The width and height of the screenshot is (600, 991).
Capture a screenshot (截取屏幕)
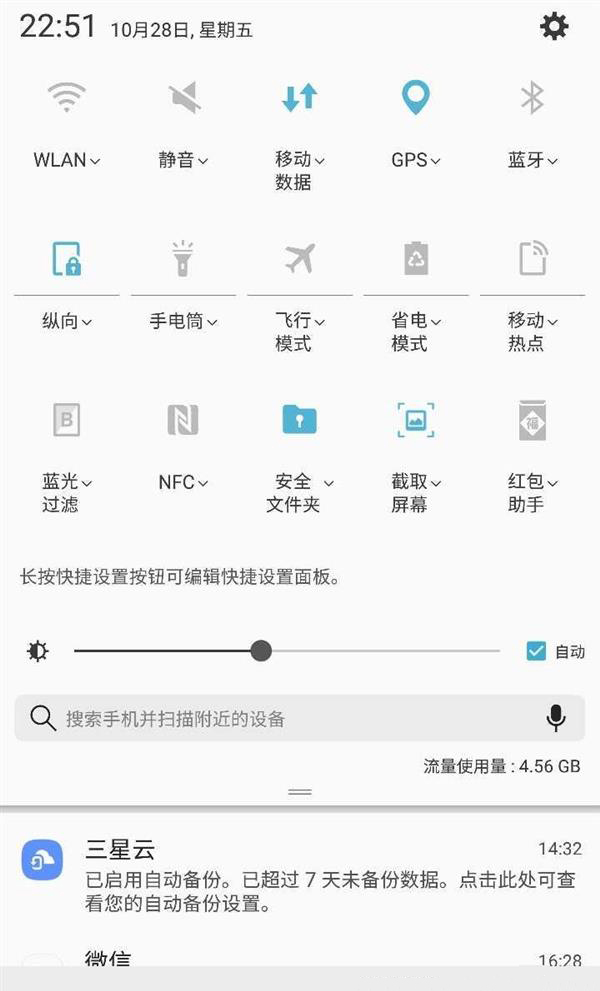click(x=415, y=420)
